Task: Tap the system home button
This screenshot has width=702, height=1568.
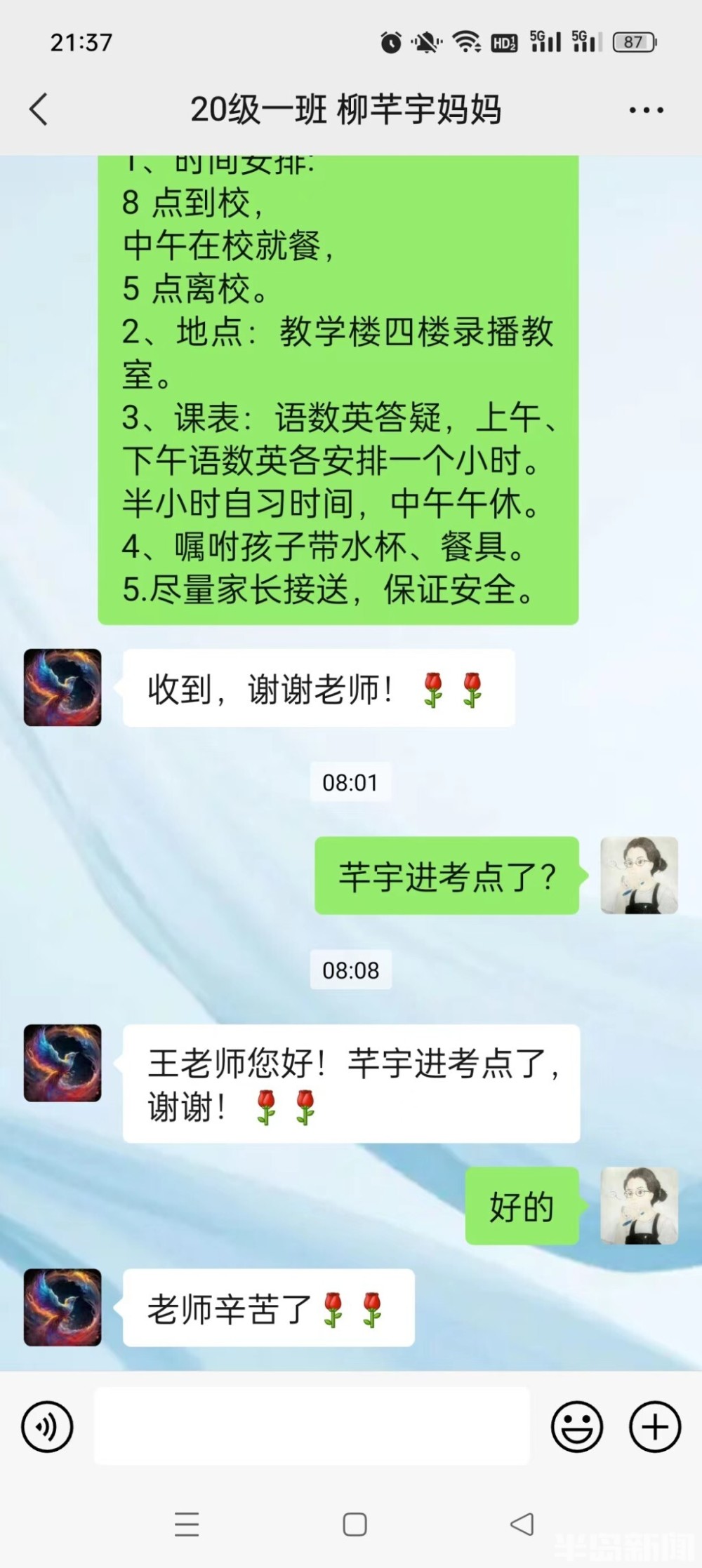Action: (x=355, y=1524)
